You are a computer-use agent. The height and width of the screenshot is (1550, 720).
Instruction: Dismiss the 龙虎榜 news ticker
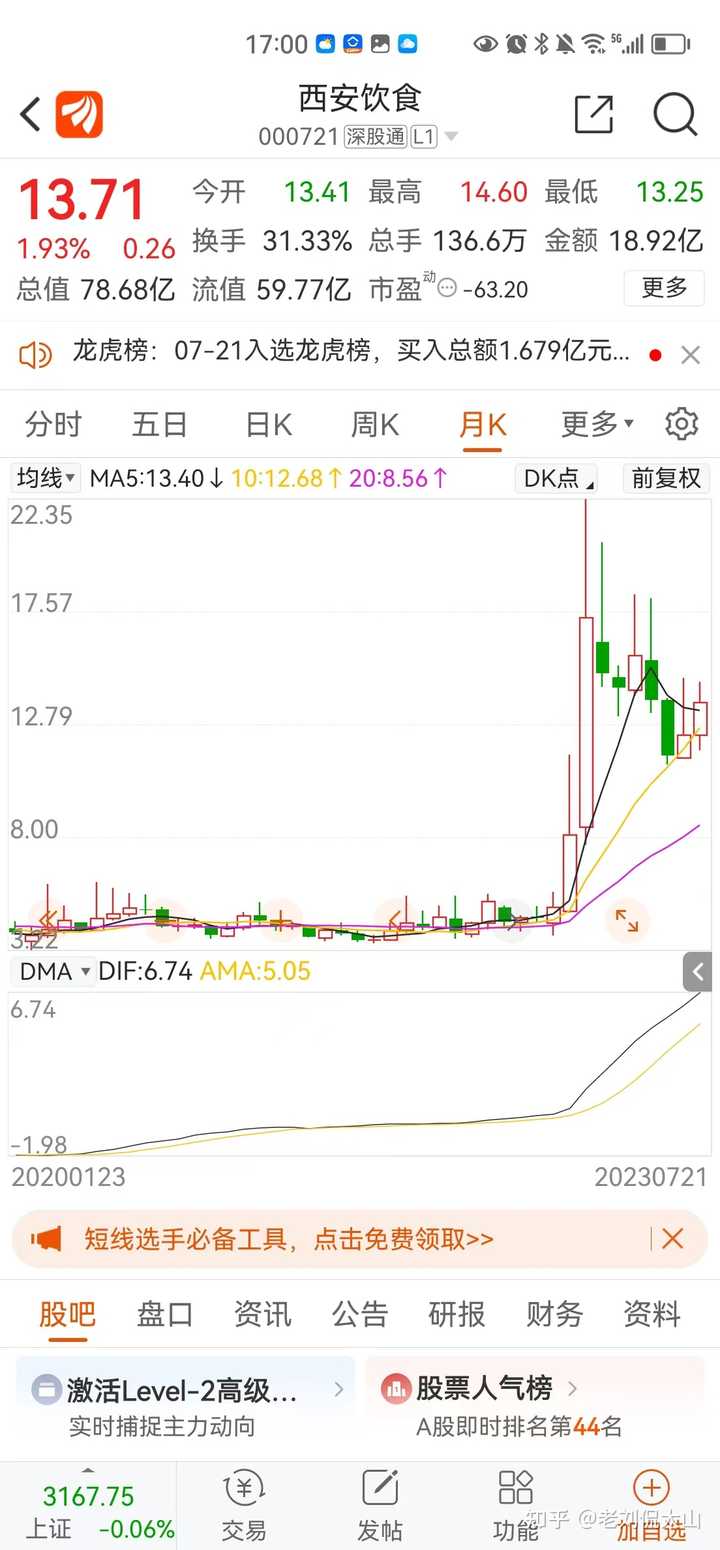point(690,354)
